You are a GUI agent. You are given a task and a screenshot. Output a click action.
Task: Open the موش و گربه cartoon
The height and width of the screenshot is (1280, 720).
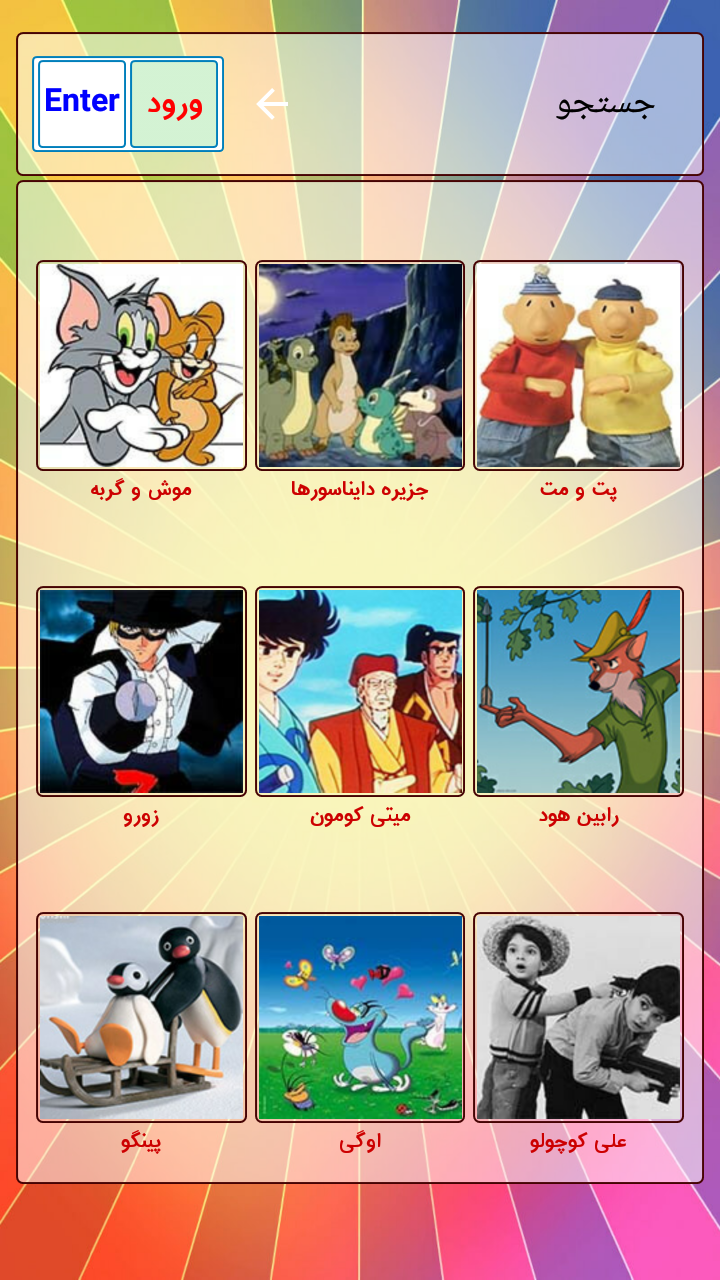click(141, 366)
